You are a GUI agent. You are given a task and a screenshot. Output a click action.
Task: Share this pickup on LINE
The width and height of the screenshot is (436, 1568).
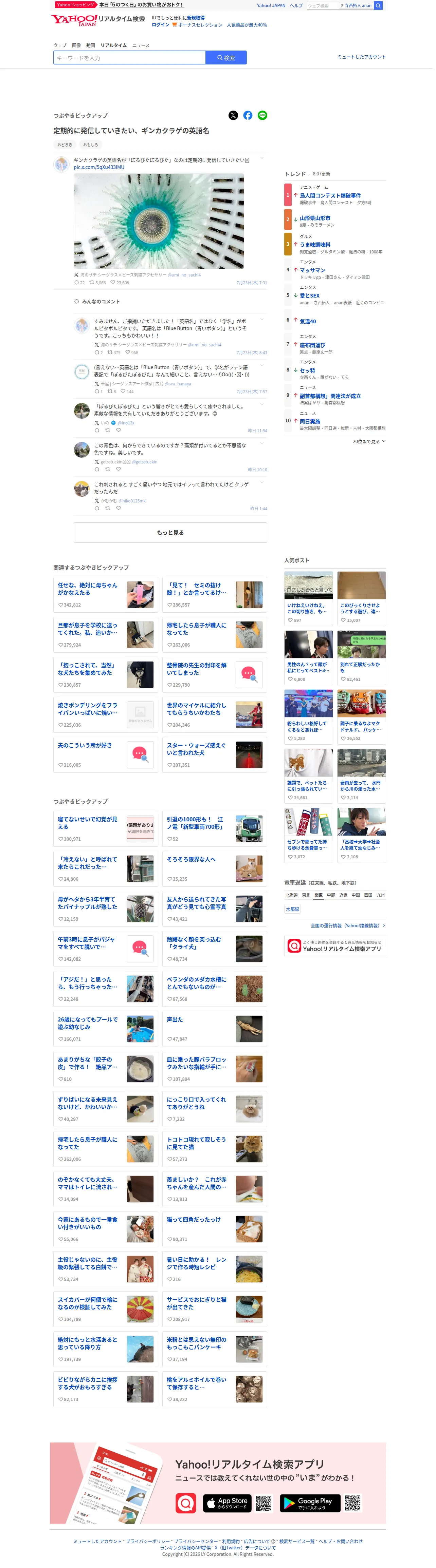[x=262, y=116]
